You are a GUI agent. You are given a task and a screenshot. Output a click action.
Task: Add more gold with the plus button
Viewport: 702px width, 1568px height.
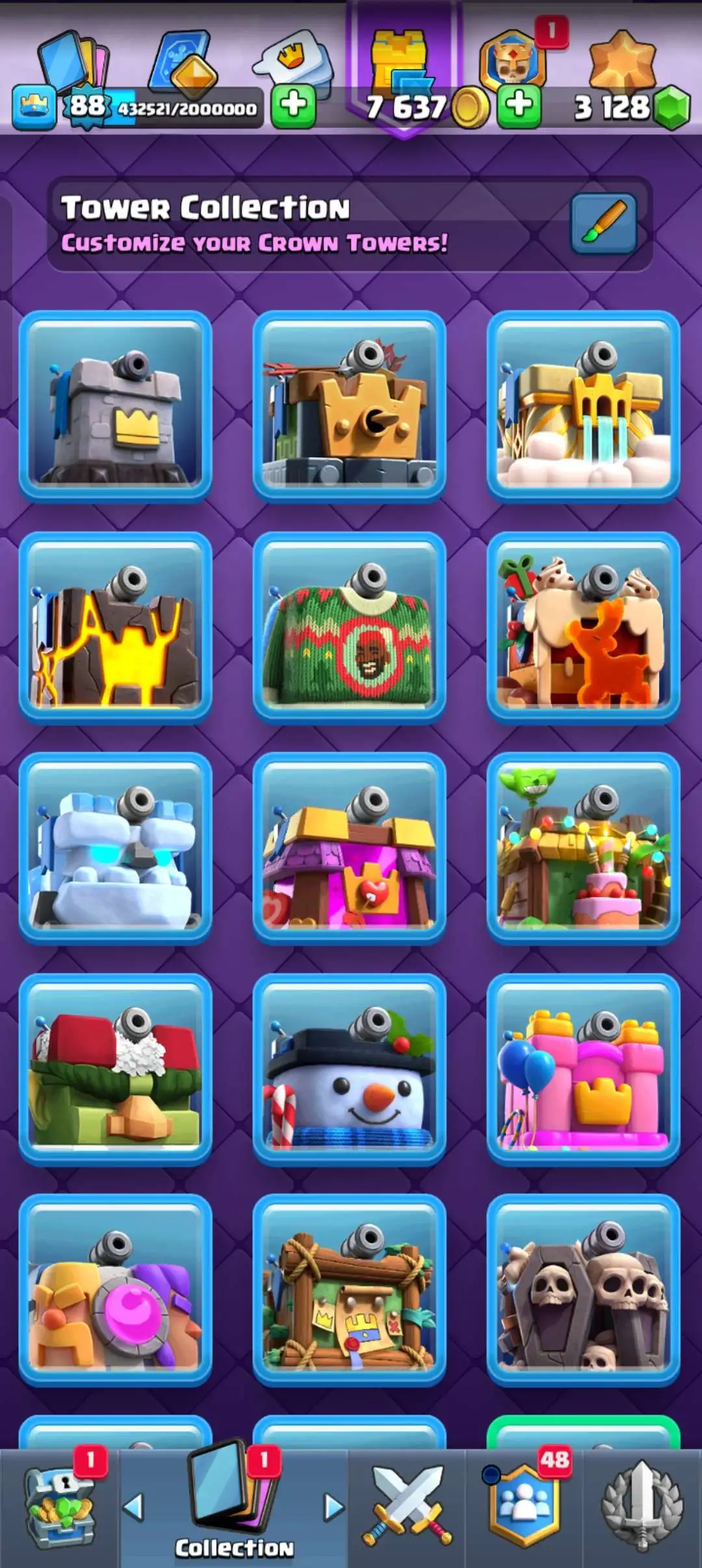pos(519,105)
